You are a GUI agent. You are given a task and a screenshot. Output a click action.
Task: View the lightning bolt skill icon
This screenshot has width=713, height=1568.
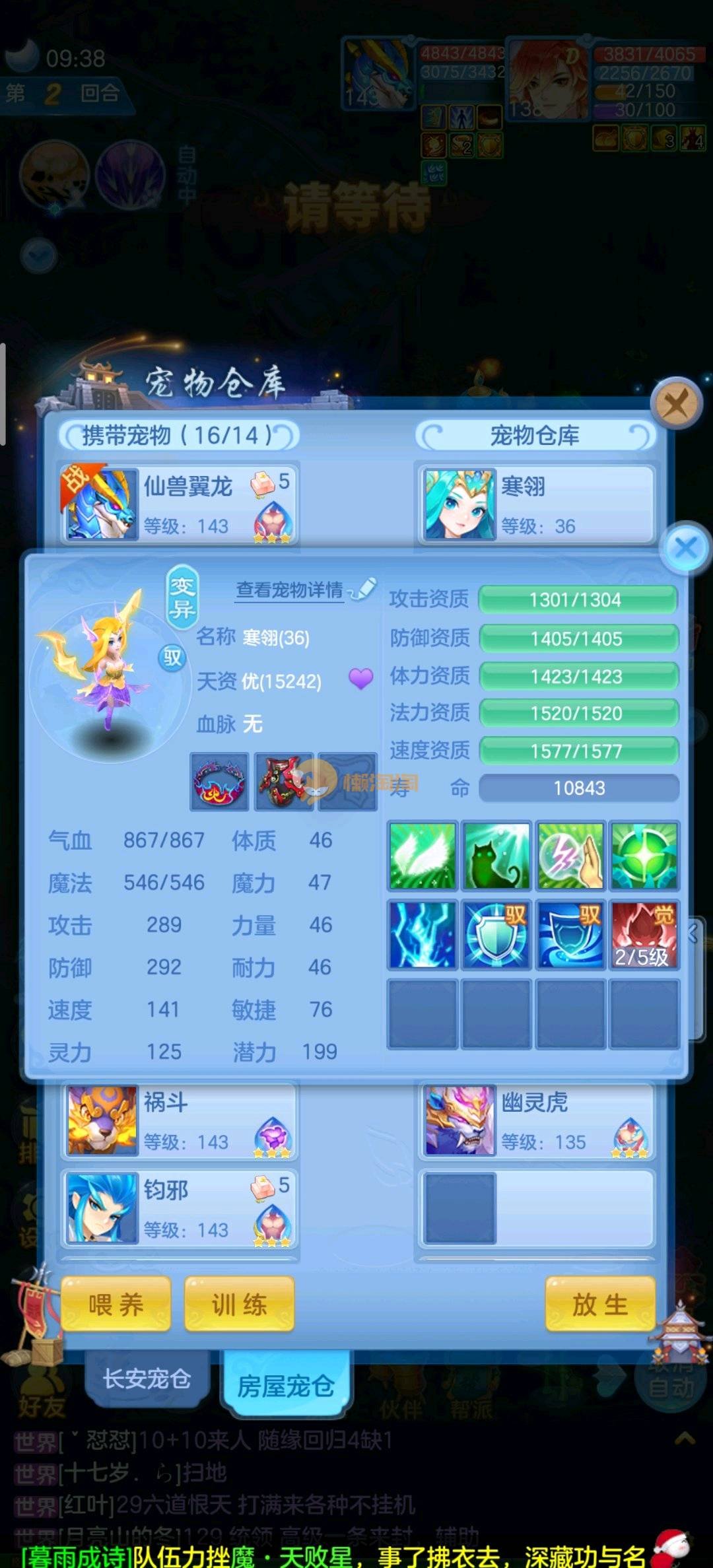coord(423,935)
